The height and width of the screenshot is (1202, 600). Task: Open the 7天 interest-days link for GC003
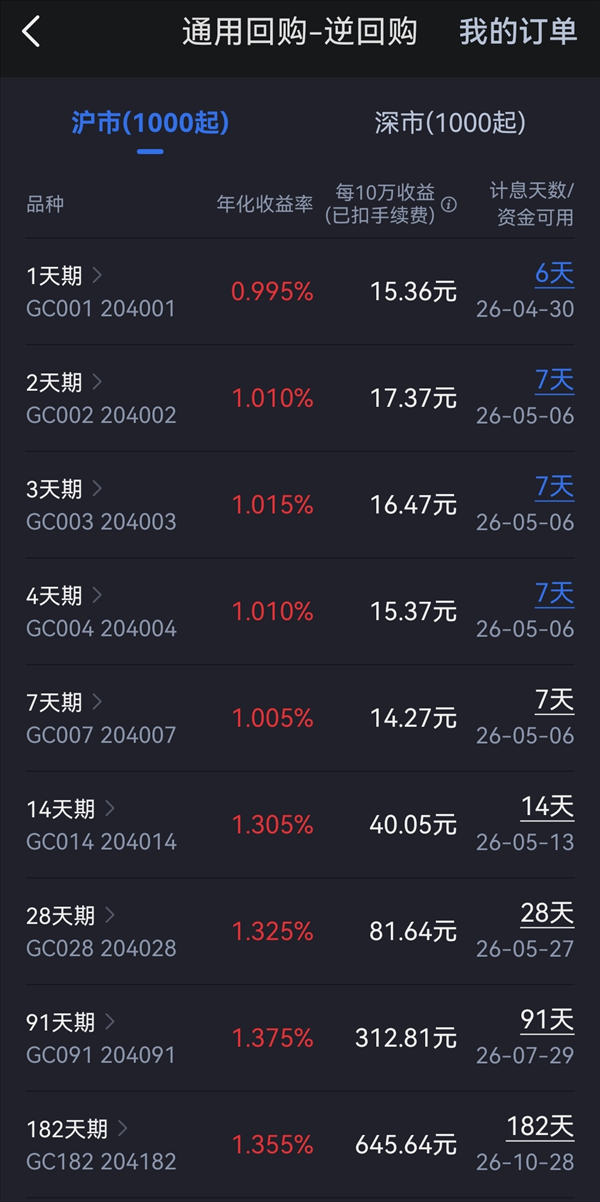[x=554, y=487]
